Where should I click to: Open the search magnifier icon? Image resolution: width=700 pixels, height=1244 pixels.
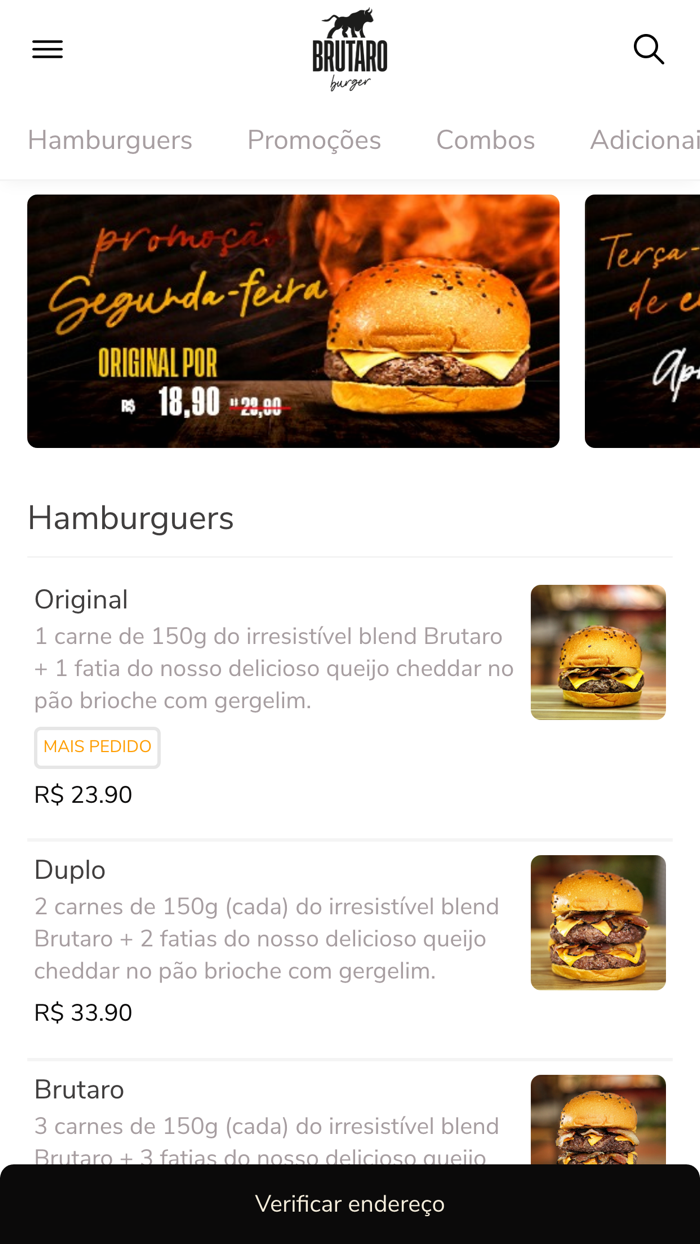648,49
